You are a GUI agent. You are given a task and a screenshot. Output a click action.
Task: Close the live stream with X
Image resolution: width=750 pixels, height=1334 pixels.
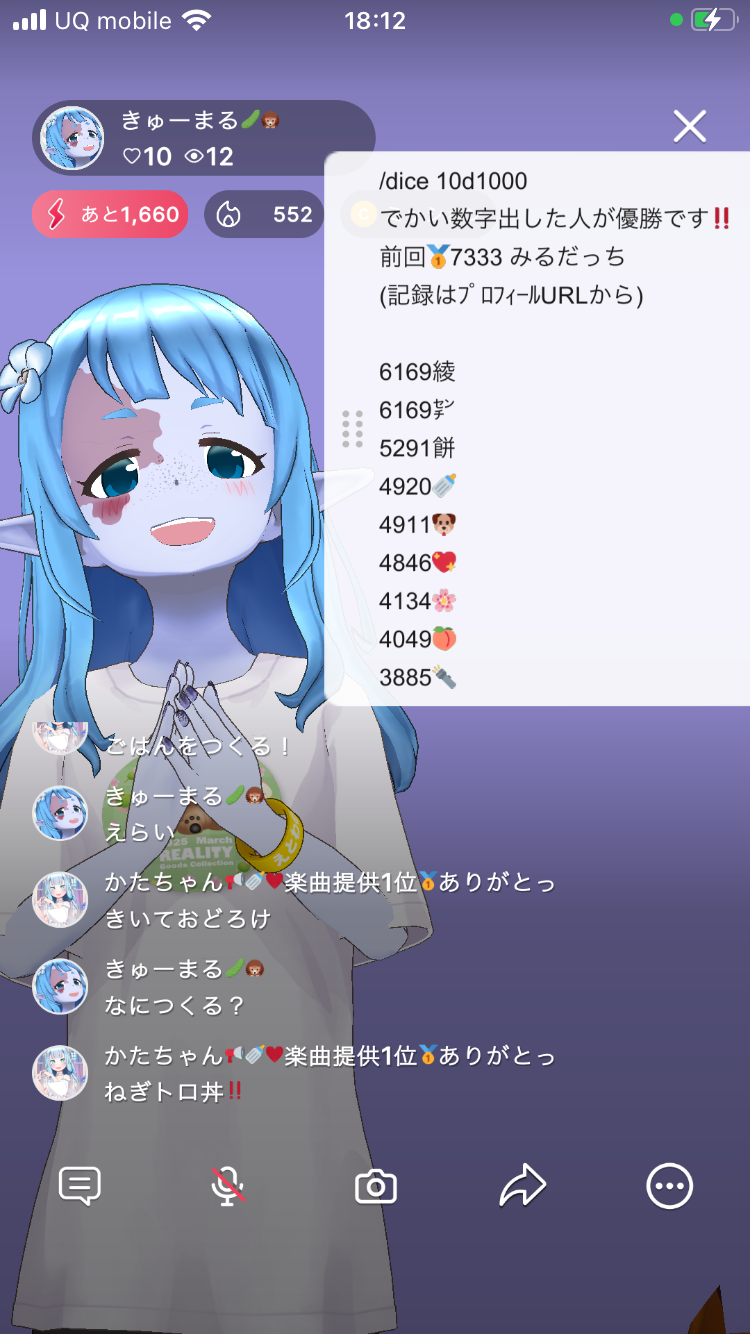pos(689,126)
